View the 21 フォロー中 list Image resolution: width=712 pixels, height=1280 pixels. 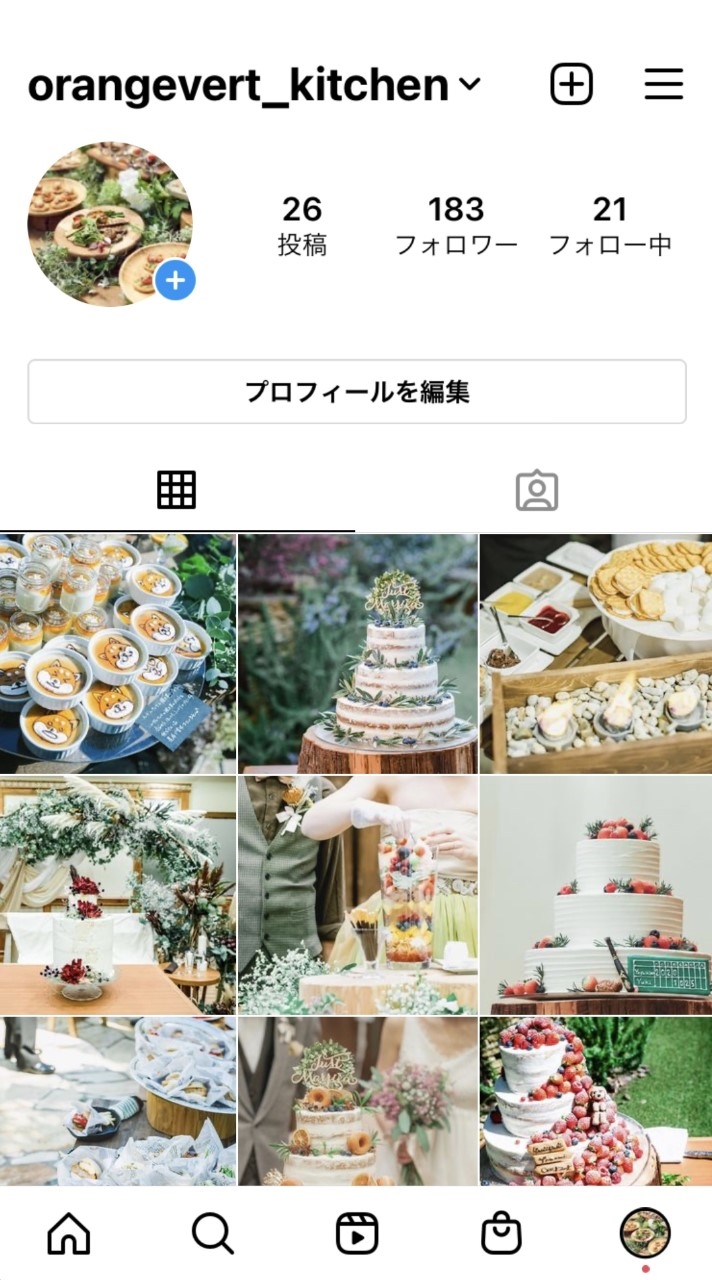coord(610,225)
